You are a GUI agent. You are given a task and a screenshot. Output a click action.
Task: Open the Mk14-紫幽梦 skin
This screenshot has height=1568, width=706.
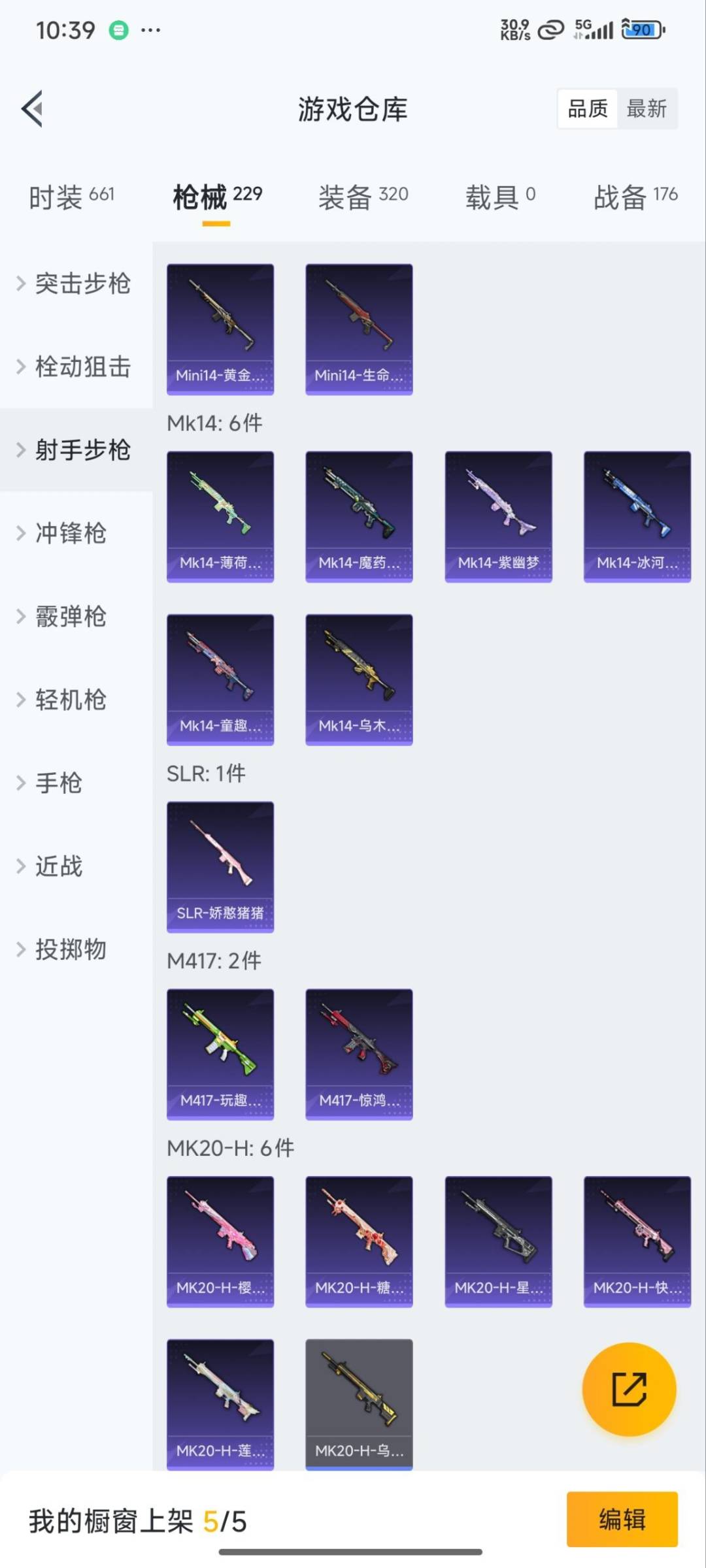click(x=498, y=516)
